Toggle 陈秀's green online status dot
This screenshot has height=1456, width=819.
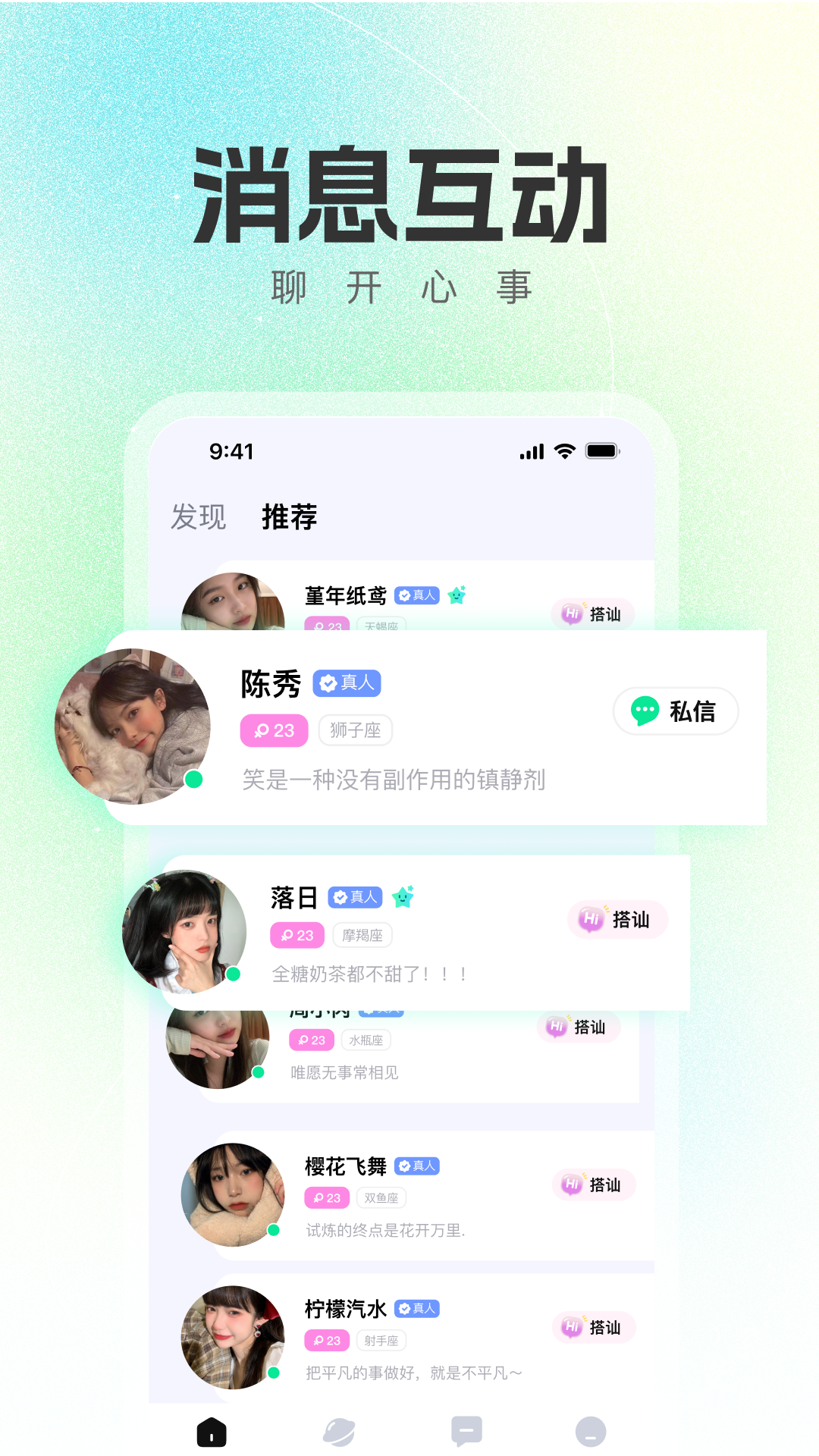click(x=194, y=779)
